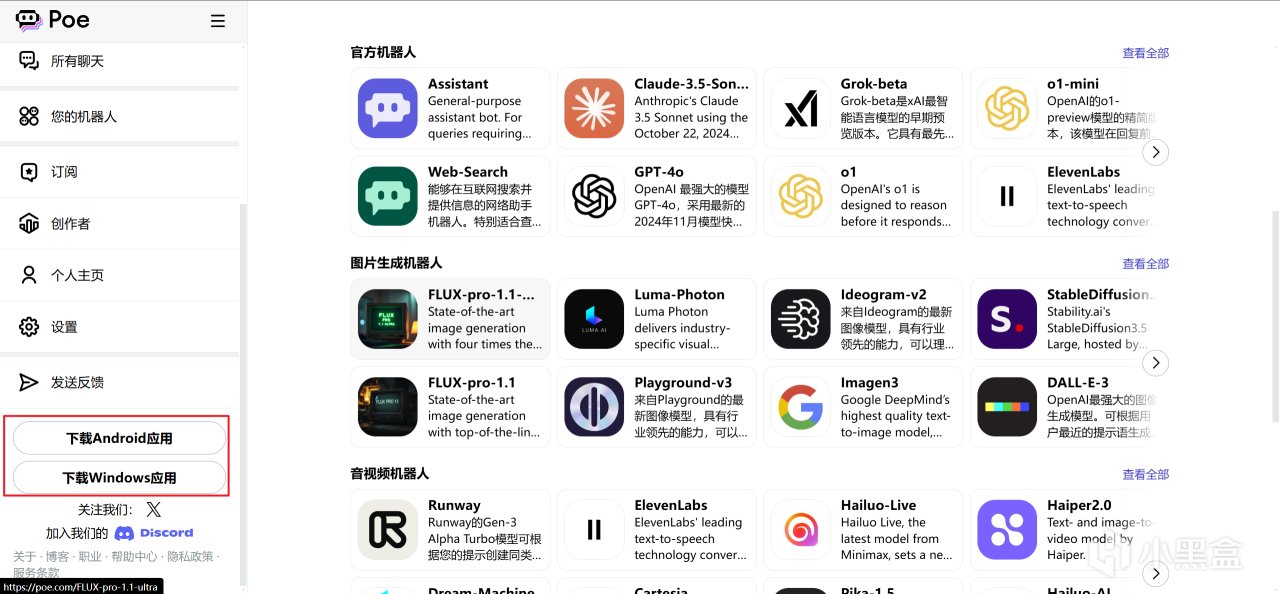1280x594 pixels.
Task: Select 发送反馈
Action: pos(77,382)
